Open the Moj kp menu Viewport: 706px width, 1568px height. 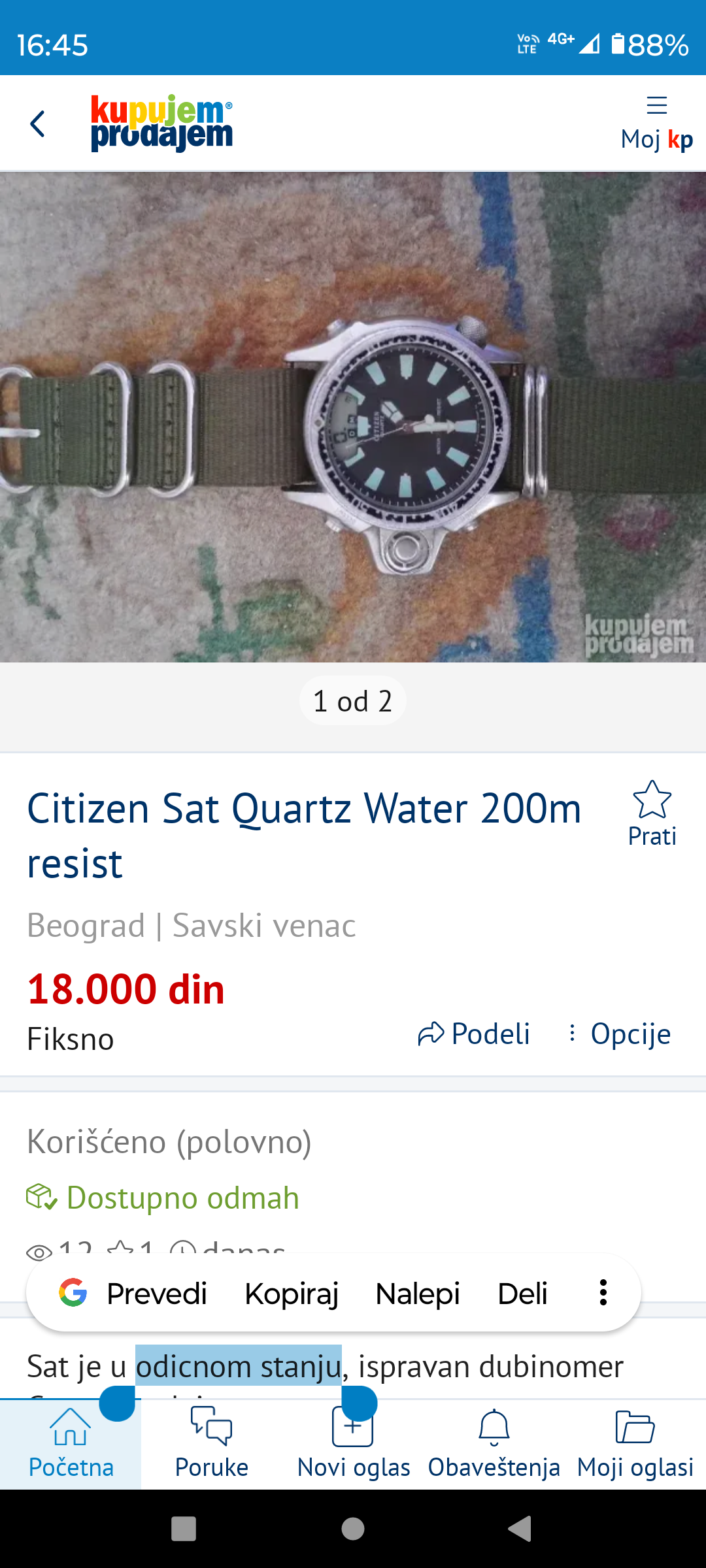[656, 123]
